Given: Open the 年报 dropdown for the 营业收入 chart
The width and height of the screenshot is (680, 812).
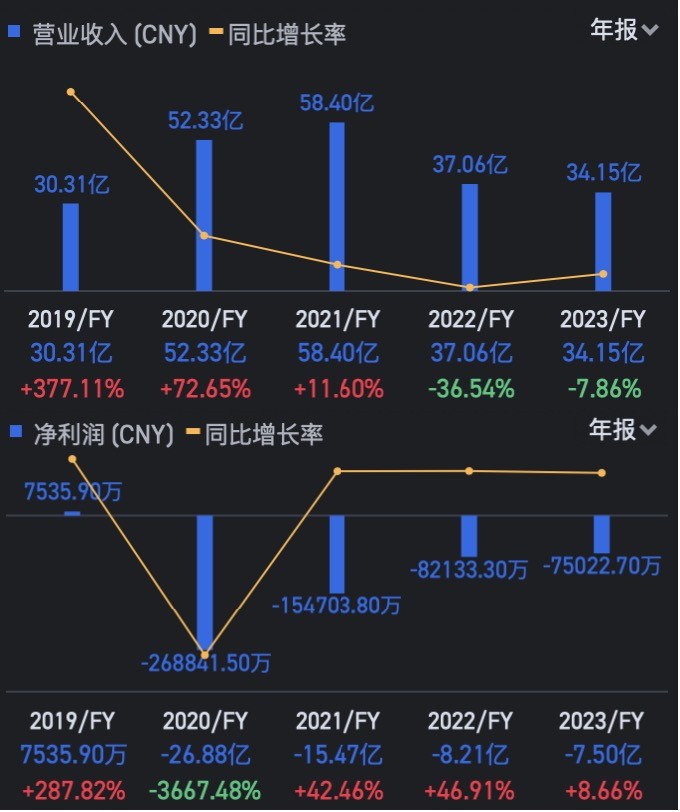Looking at the screenshot, I should (x=624, y=30).
